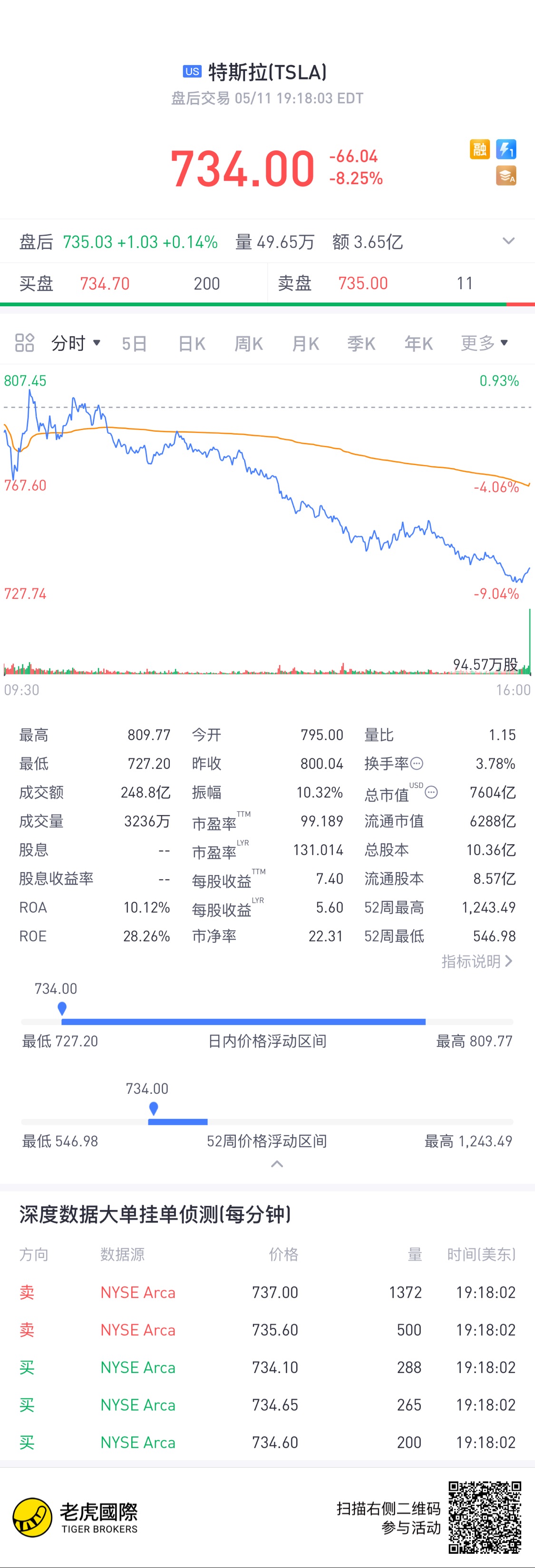Image resolution: width=535 pixels, height=1568 pixels.
Task: Switch to the 日K chart
Action: click(x=192, y=344)
